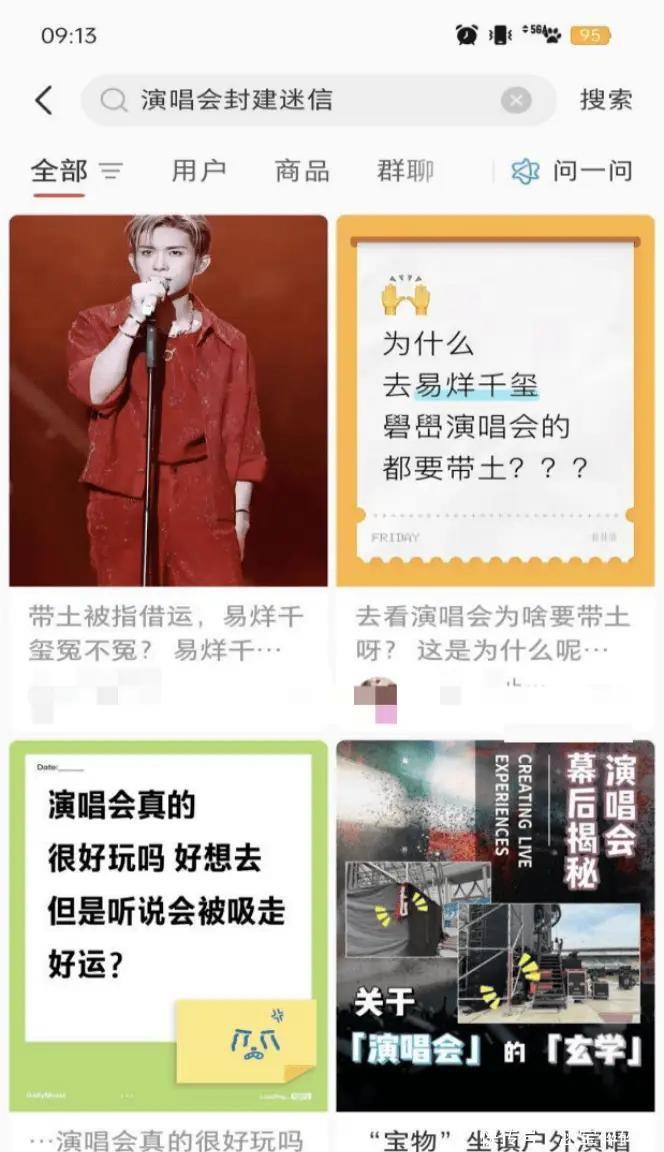Viewport: 664px width, 1152px height.
Task: Go back from search results
Action: pyautogui.click(x=43, y=100)
